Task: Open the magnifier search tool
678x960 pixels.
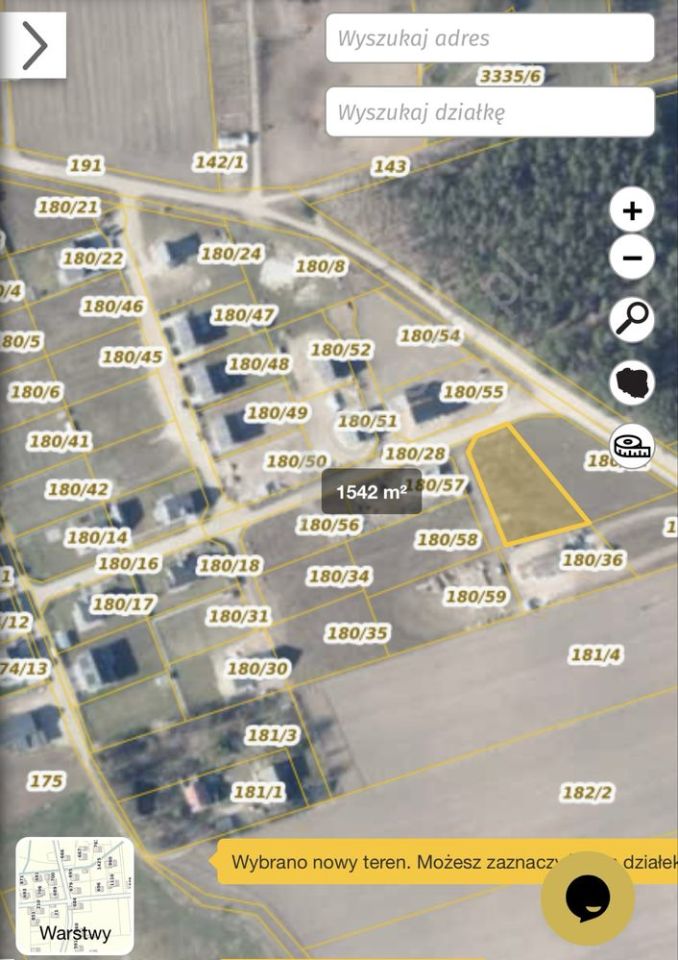Action: pos(632,320)
